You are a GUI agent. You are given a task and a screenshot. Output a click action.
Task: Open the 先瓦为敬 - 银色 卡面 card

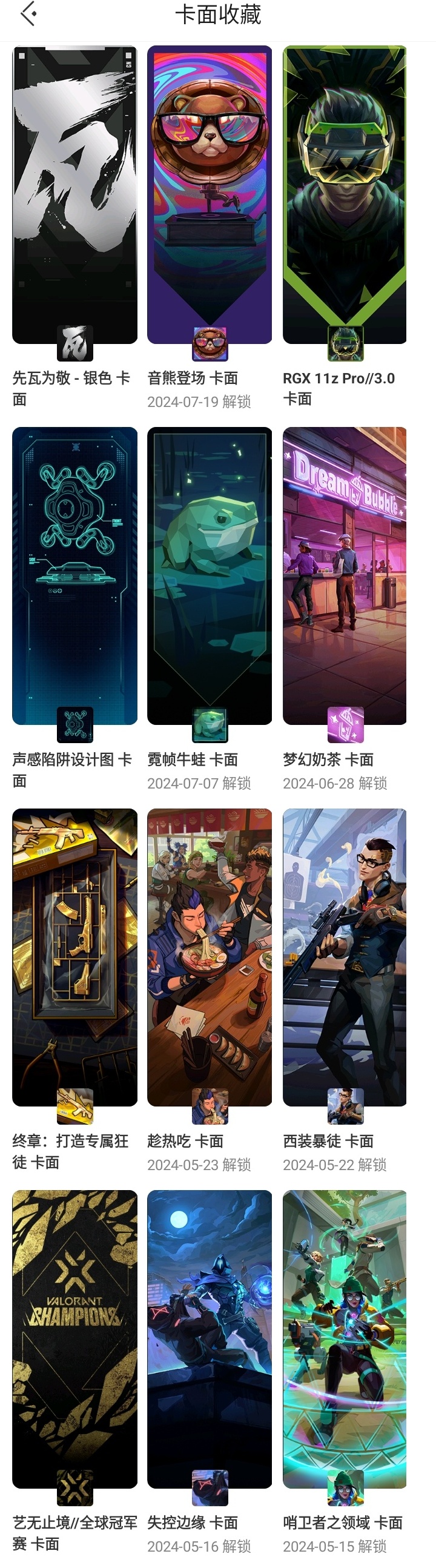click(74, 195)
